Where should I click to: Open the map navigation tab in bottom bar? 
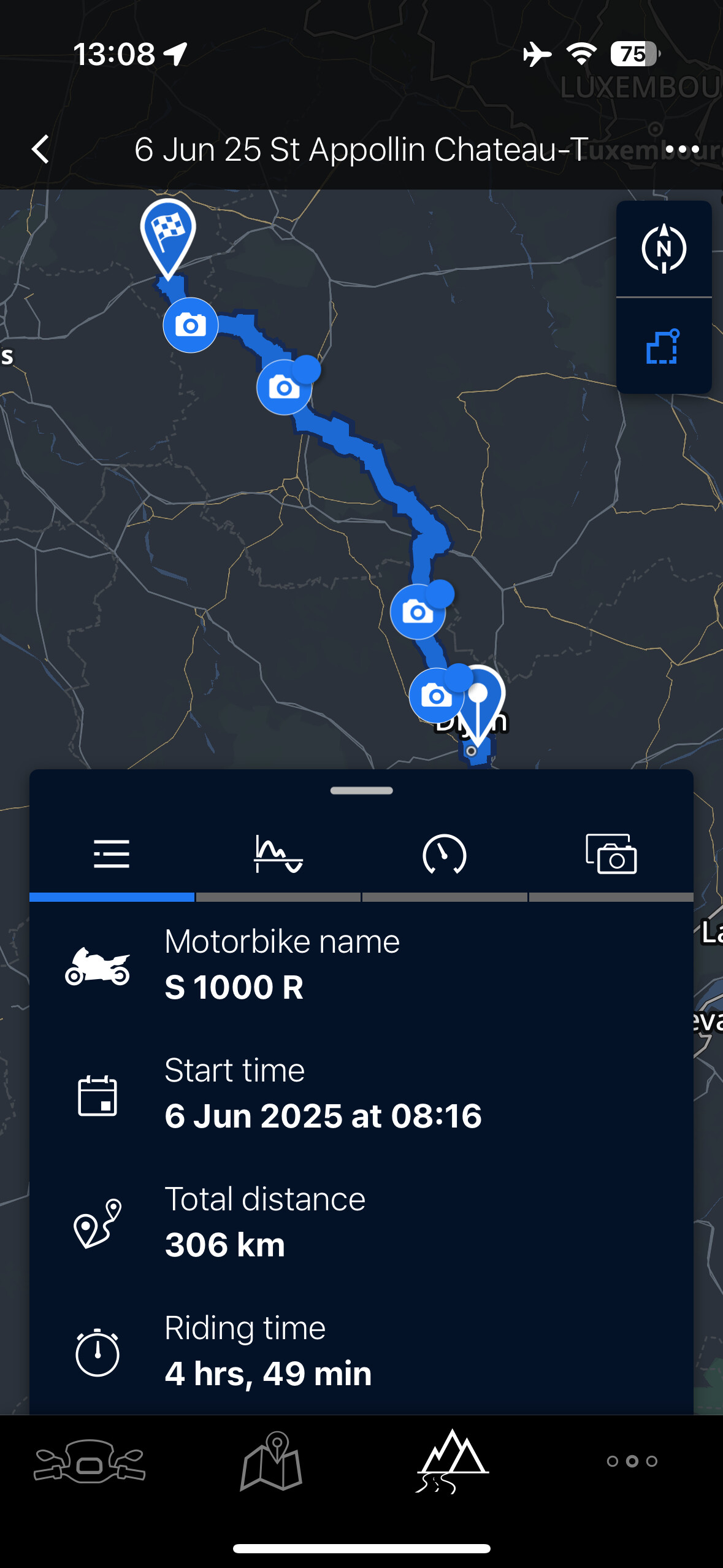271,1461
